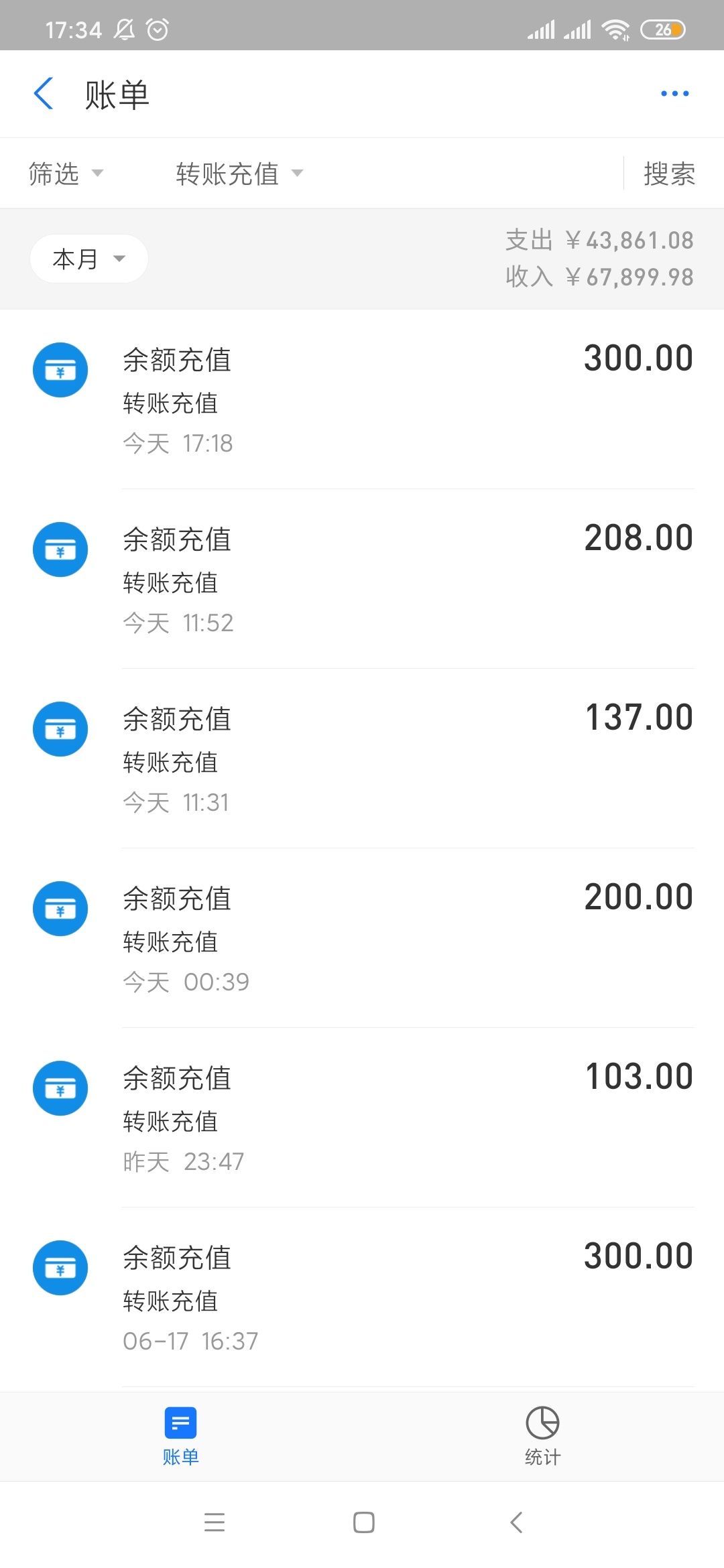Tap 搜索 to search bills
This screenshot has height=1568, width=724.
(669, 174)
